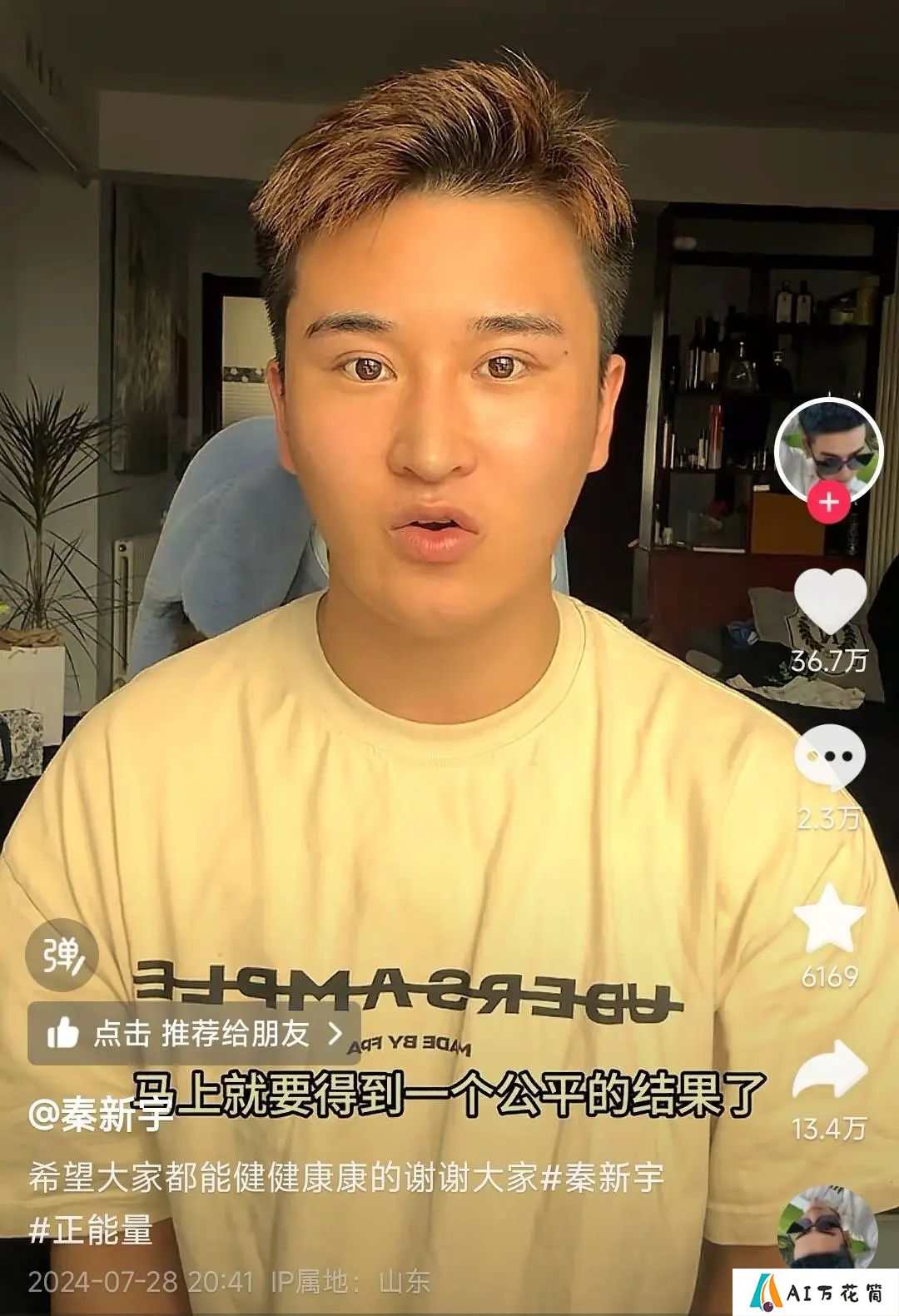Open the #正能量 hashtag

coord(91,1229)
